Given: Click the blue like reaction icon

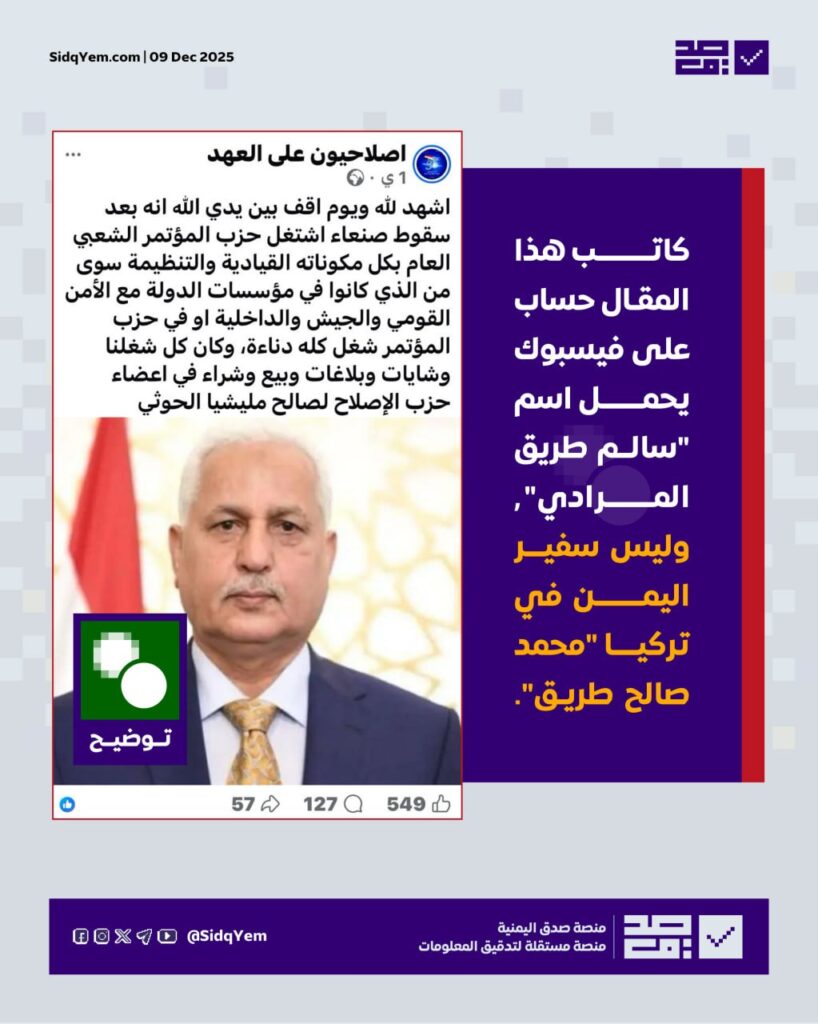Looking at the screenshot, I should coord(68,803).
